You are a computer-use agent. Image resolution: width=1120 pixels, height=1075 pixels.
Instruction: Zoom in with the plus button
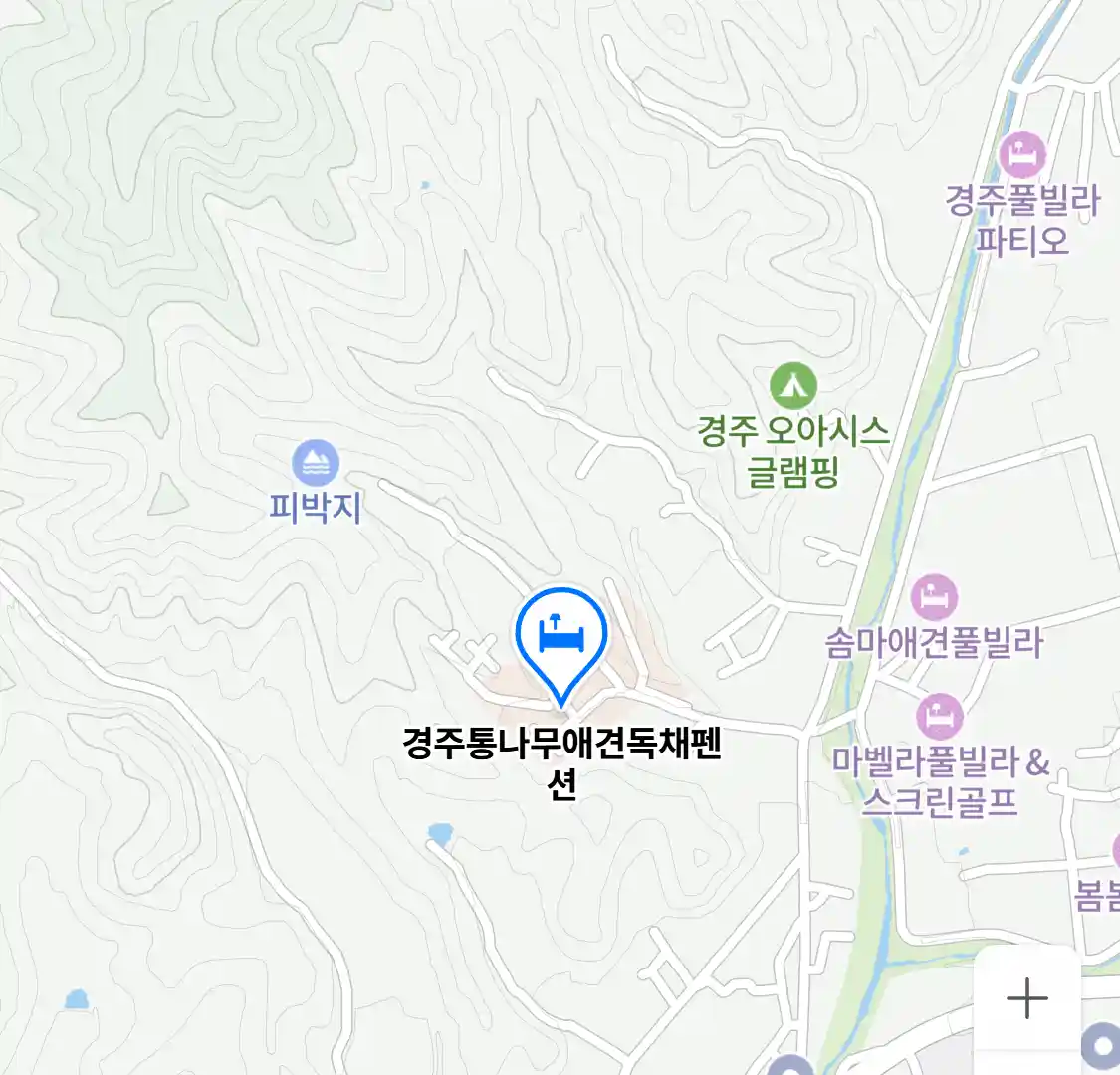coord(1026,998)
